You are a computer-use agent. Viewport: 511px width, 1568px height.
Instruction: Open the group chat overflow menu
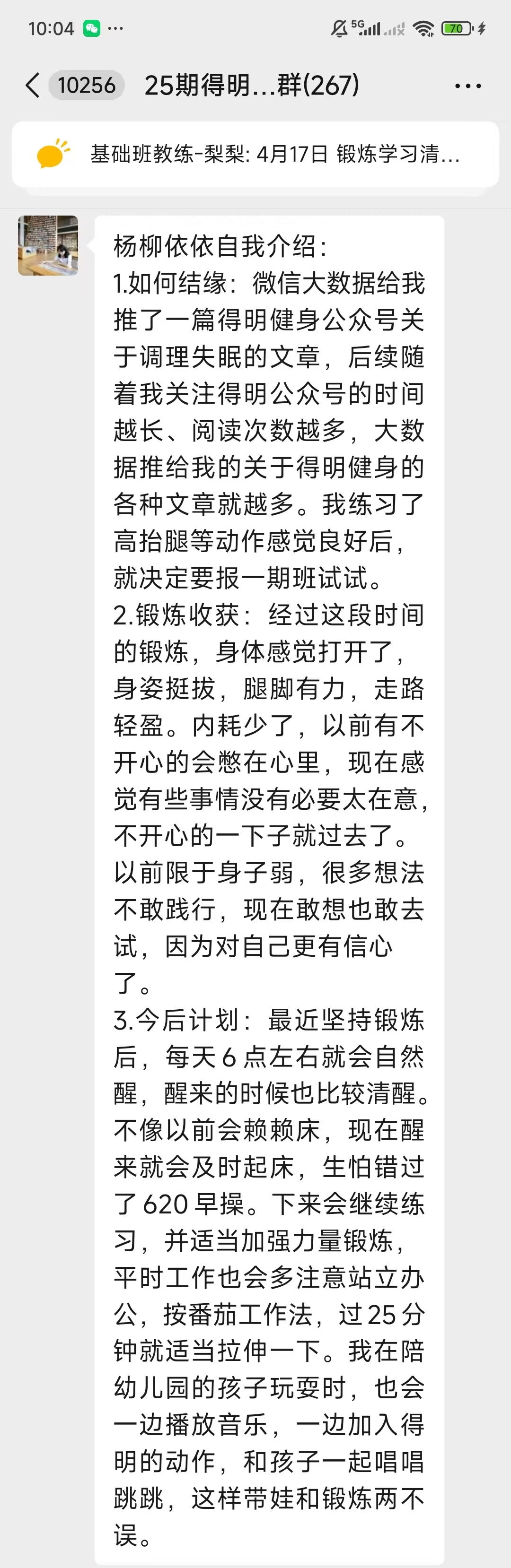click(x=468, y=86)
